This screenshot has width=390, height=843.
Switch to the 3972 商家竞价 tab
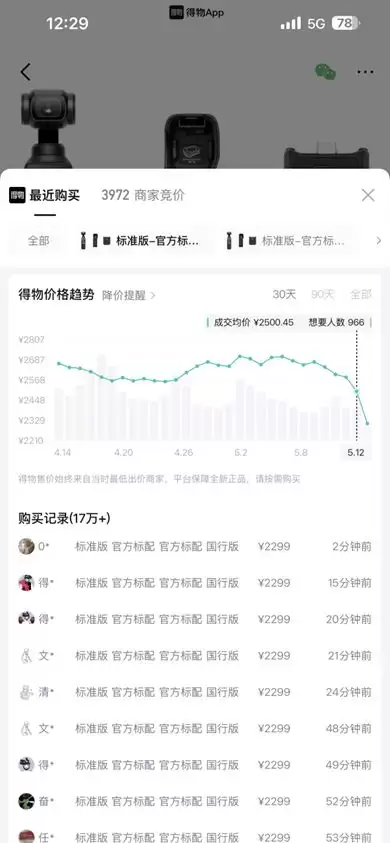pyautogui.click(x=143, y=195)
